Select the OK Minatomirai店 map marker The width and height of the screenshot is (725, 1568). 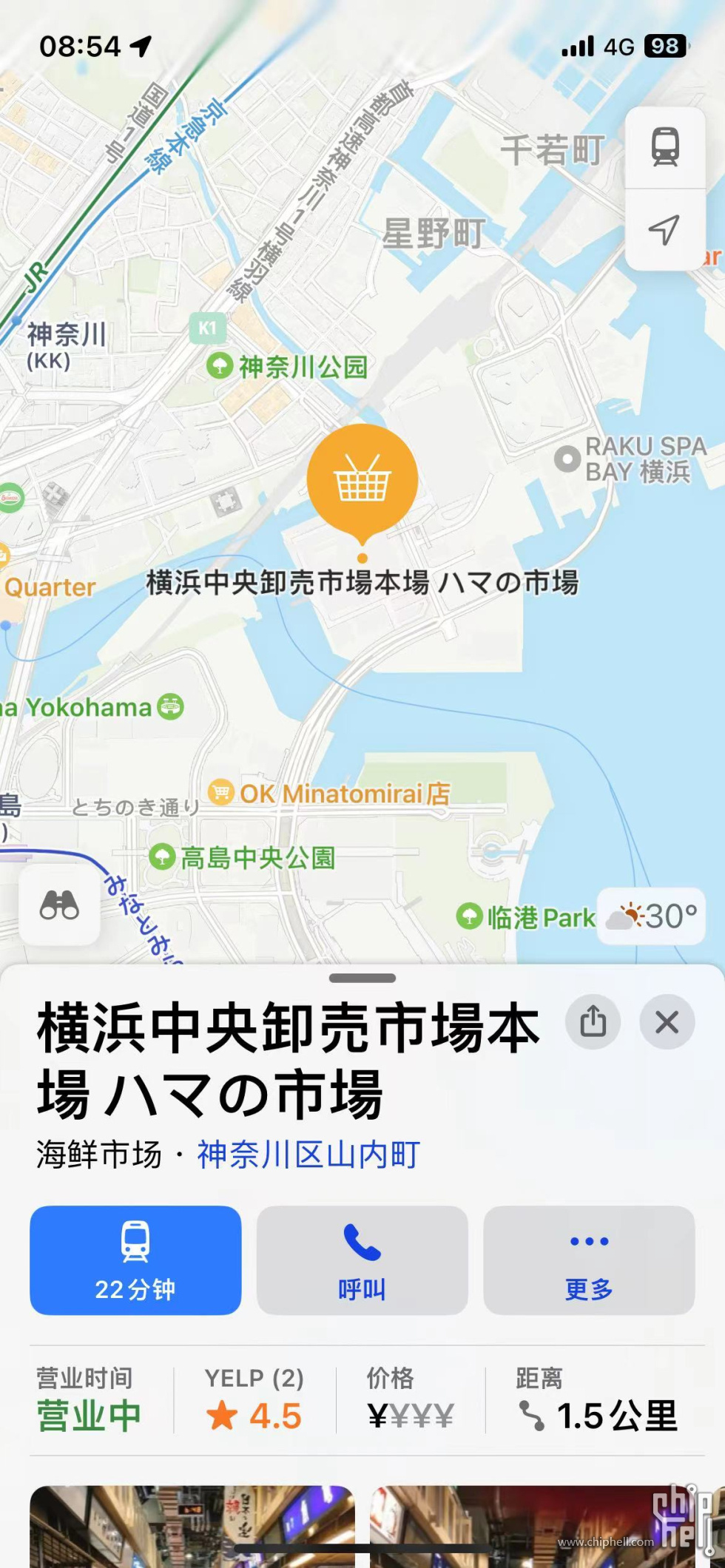(221, 792)
